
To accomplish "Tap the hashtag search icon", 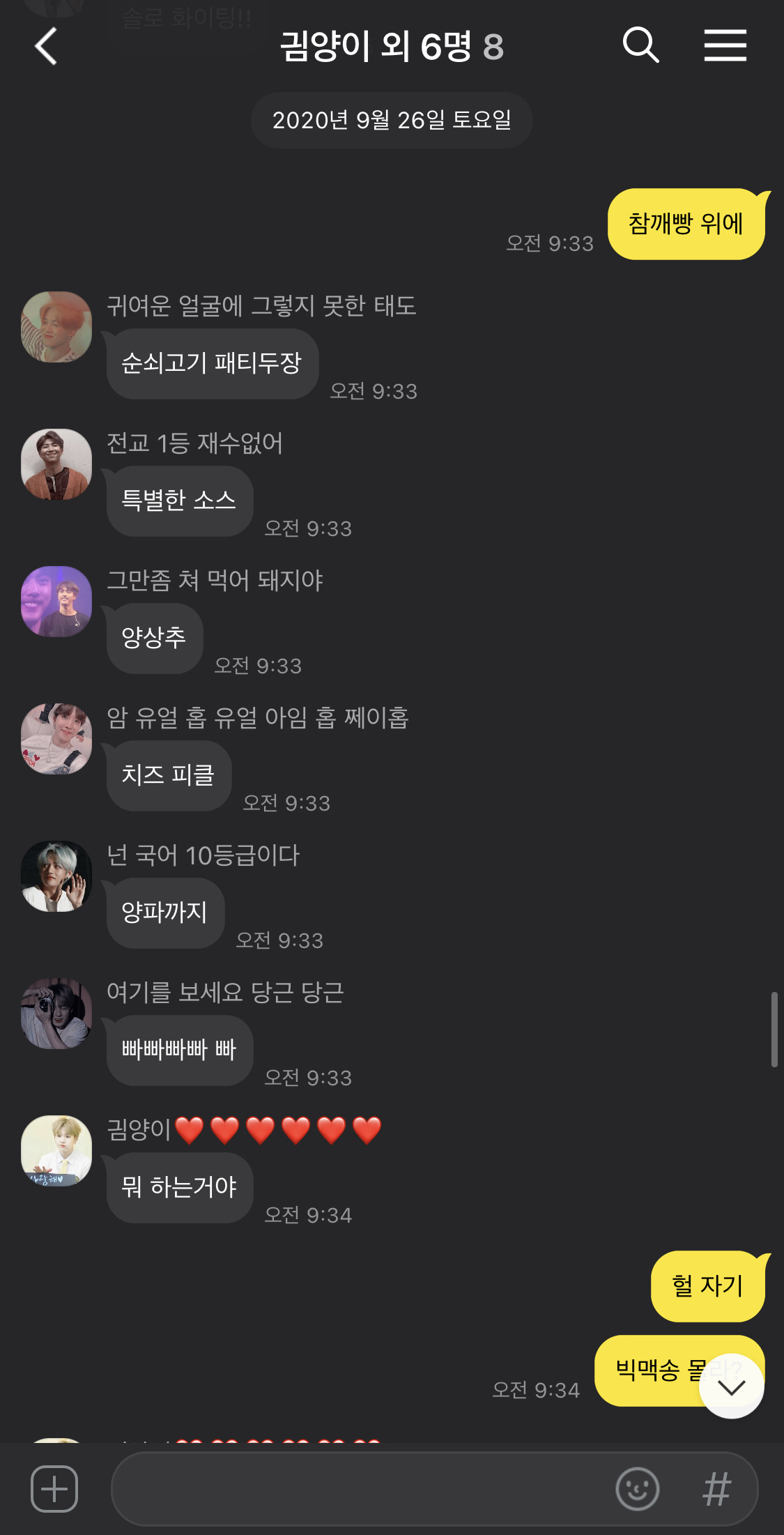I will 717,1489.
